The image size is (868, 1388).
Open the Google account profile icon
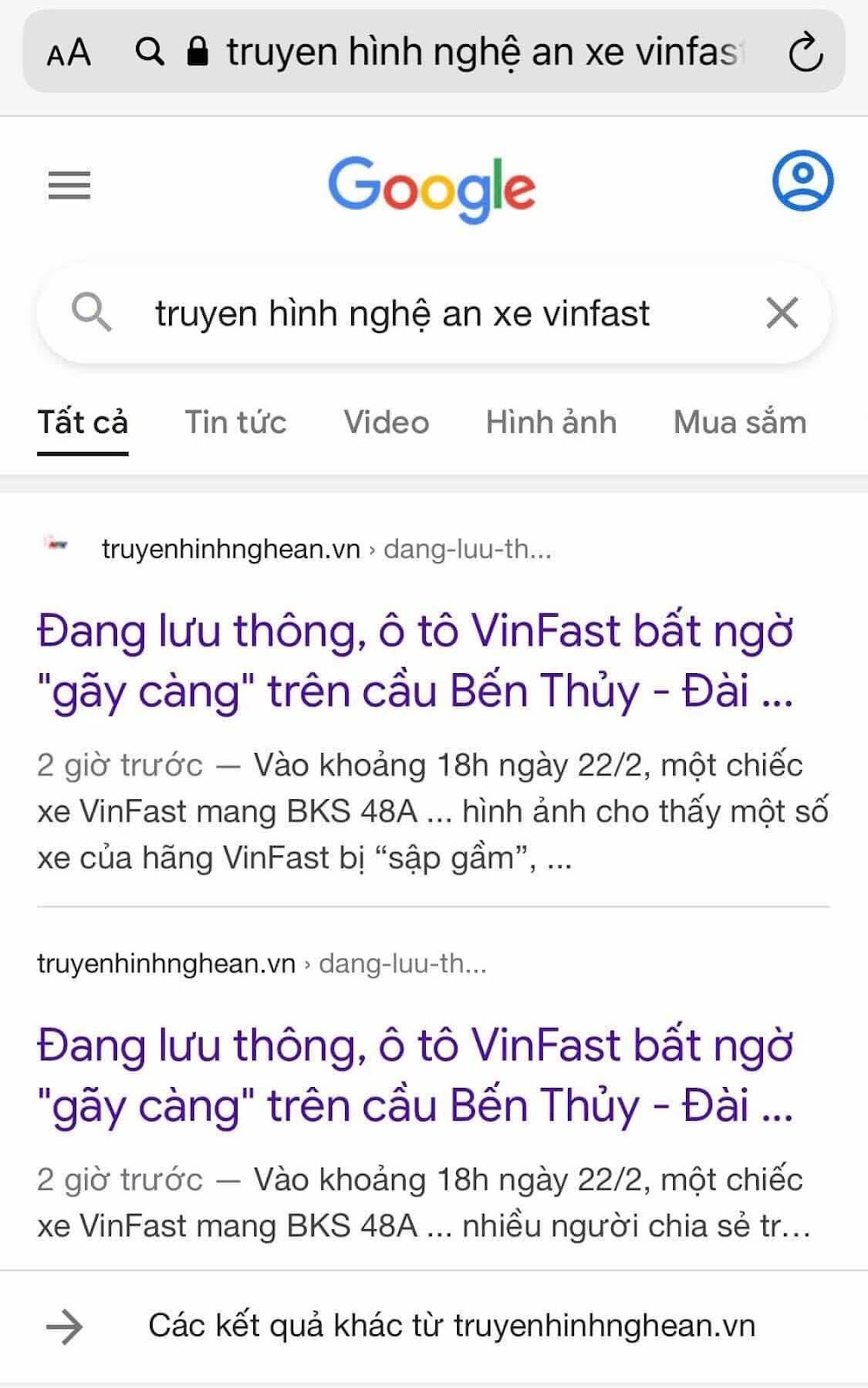[803, 180]
